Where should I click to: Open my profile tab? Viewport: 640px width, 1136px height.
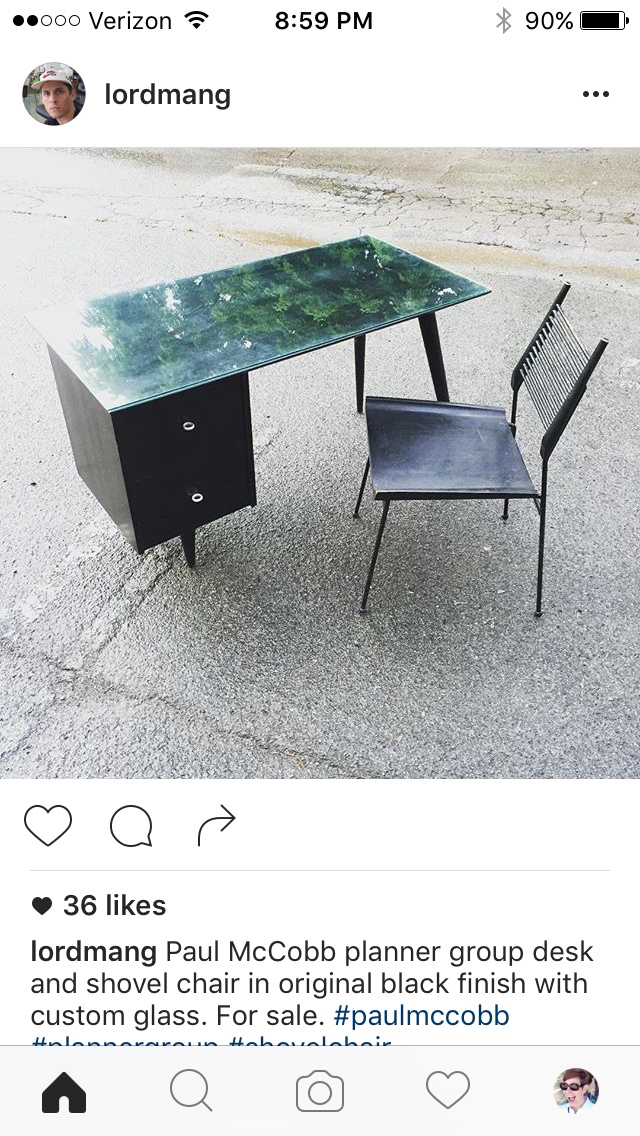[576, 1092]
